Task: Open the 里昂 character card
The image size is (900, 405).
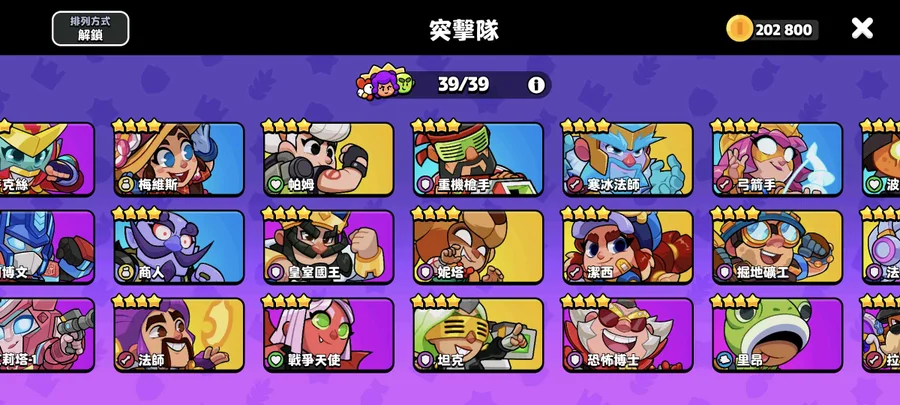Action: pos(777,334)
